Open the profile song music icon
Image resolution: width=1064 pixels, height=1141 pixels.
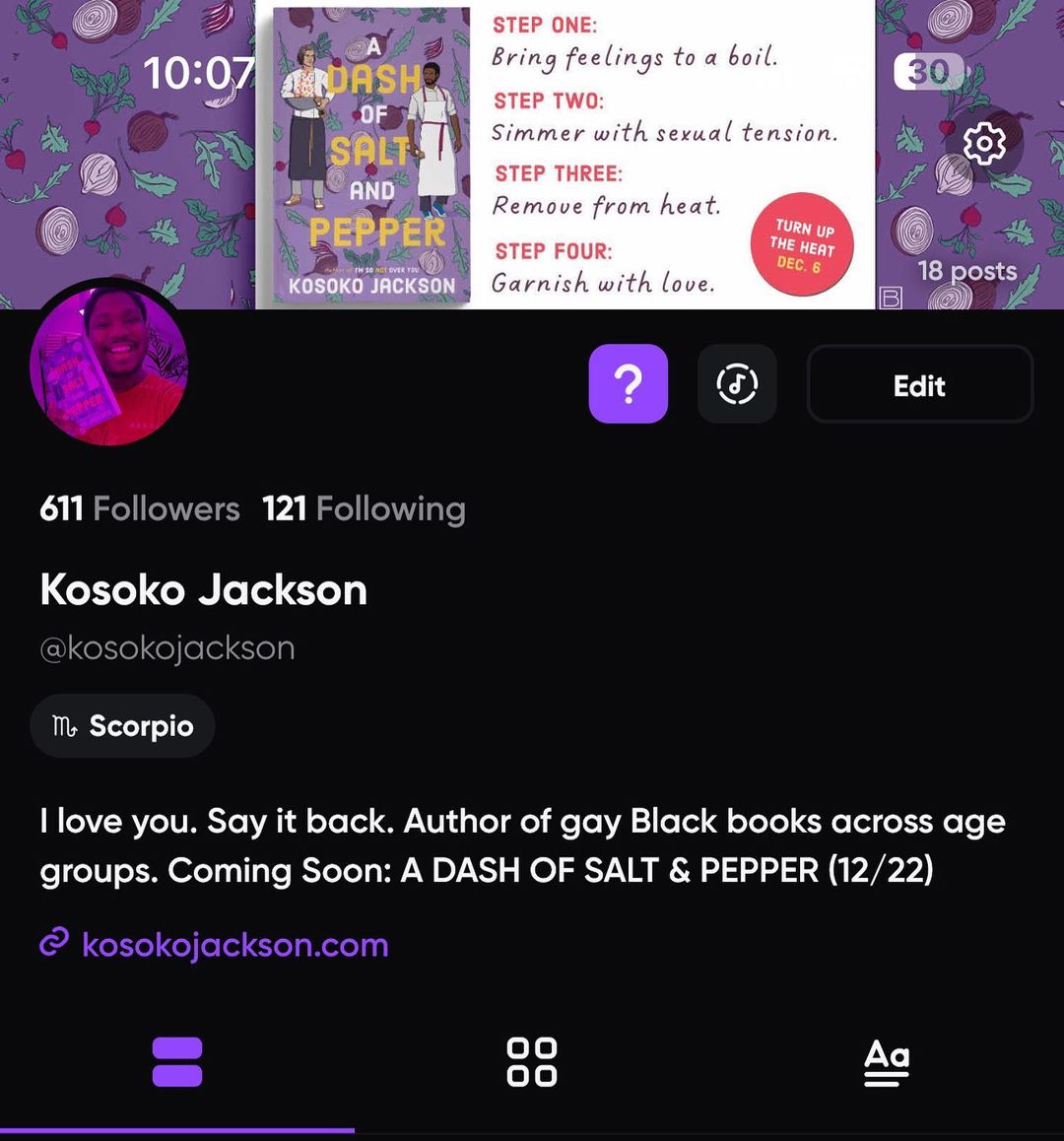coord(737,383)
